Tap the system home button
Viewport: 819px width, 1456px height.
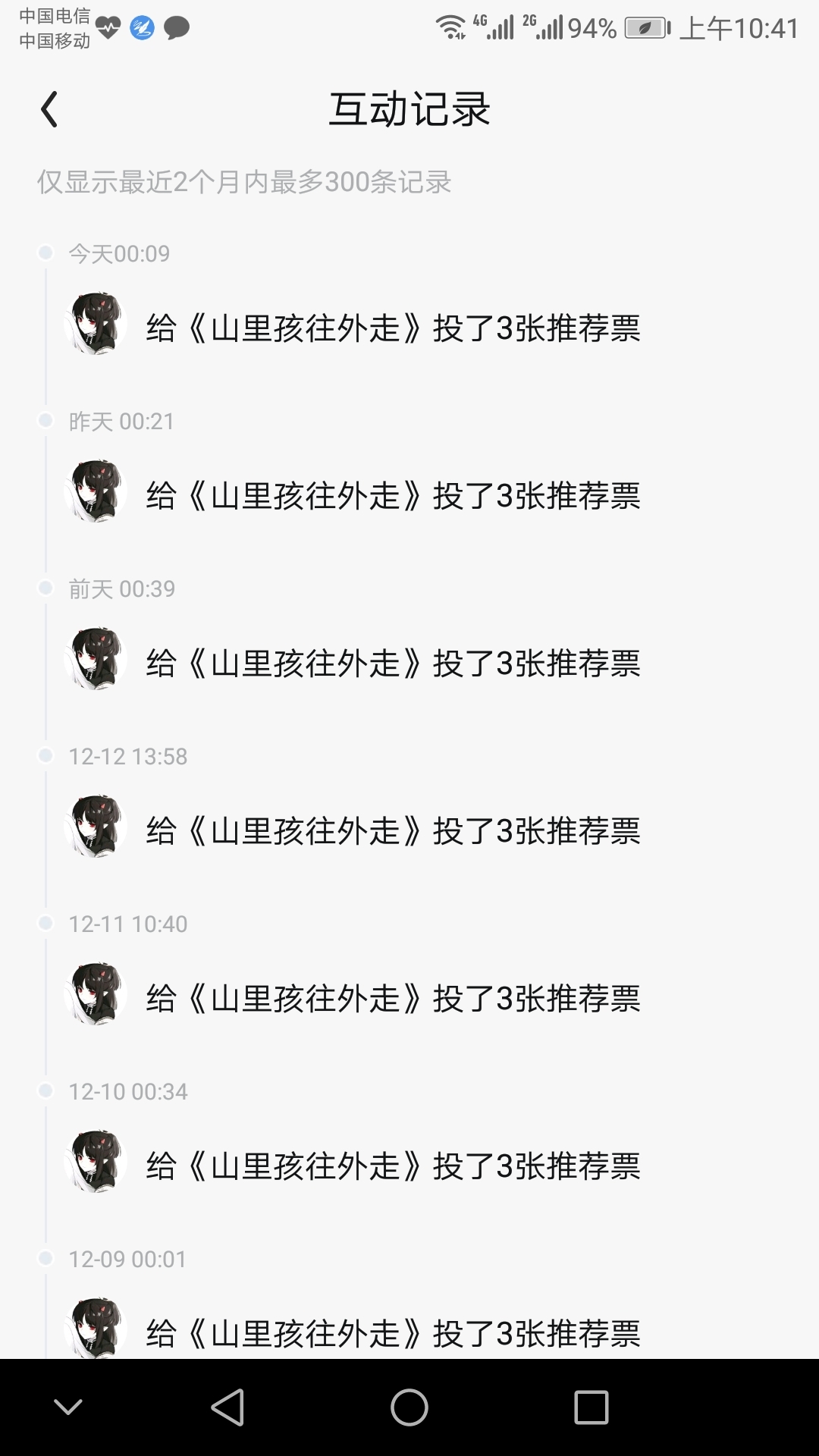(409, 1407)
